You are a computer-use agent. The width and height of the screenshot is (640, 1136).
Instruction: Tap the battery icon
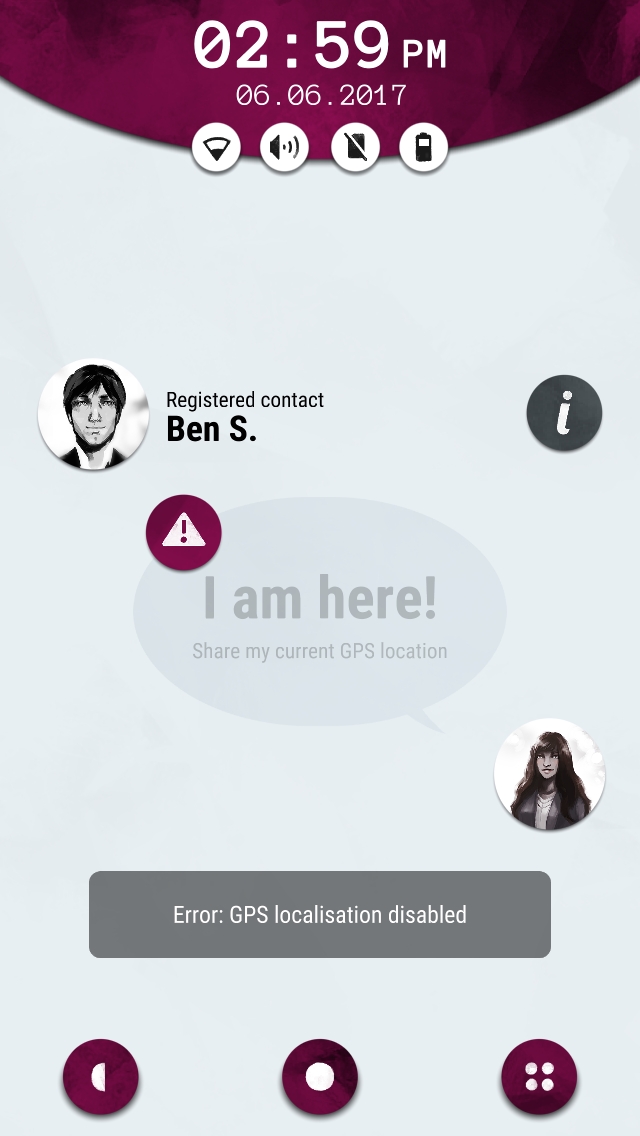coord(423,148)
